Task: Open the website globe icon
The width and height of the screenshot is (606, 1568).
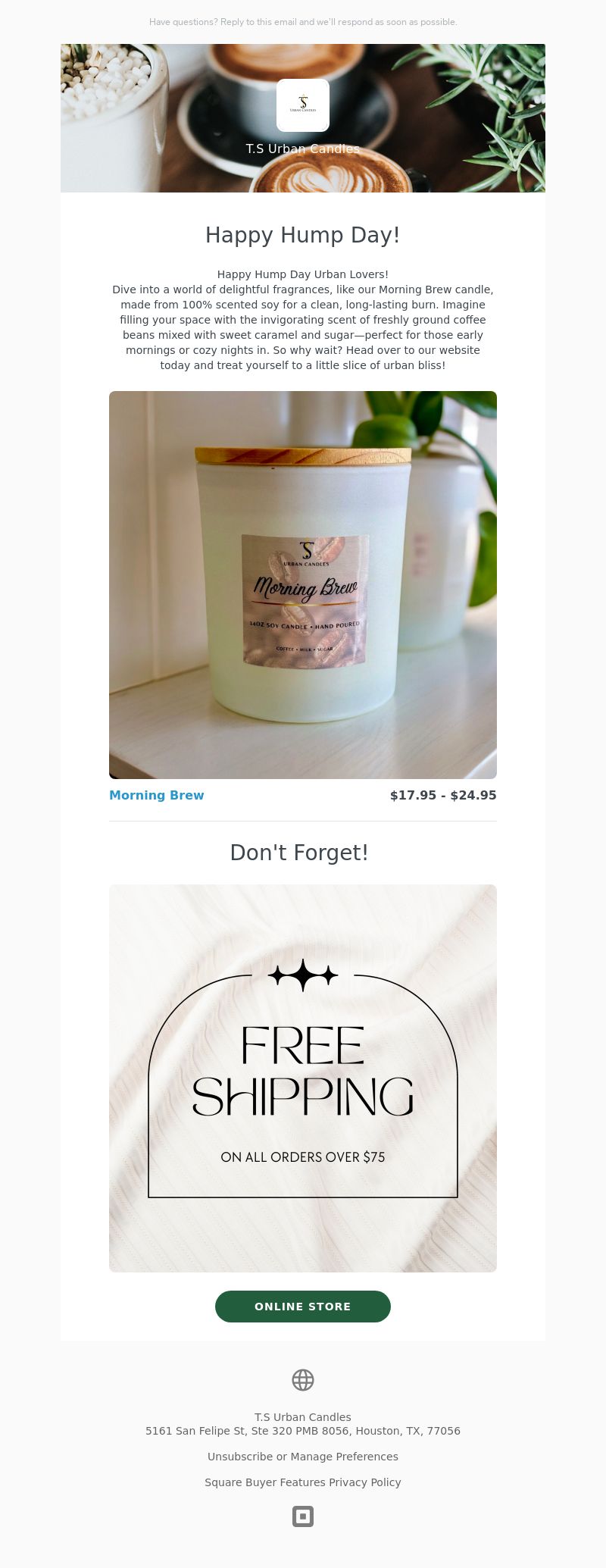Action: tap(303, 1380)
